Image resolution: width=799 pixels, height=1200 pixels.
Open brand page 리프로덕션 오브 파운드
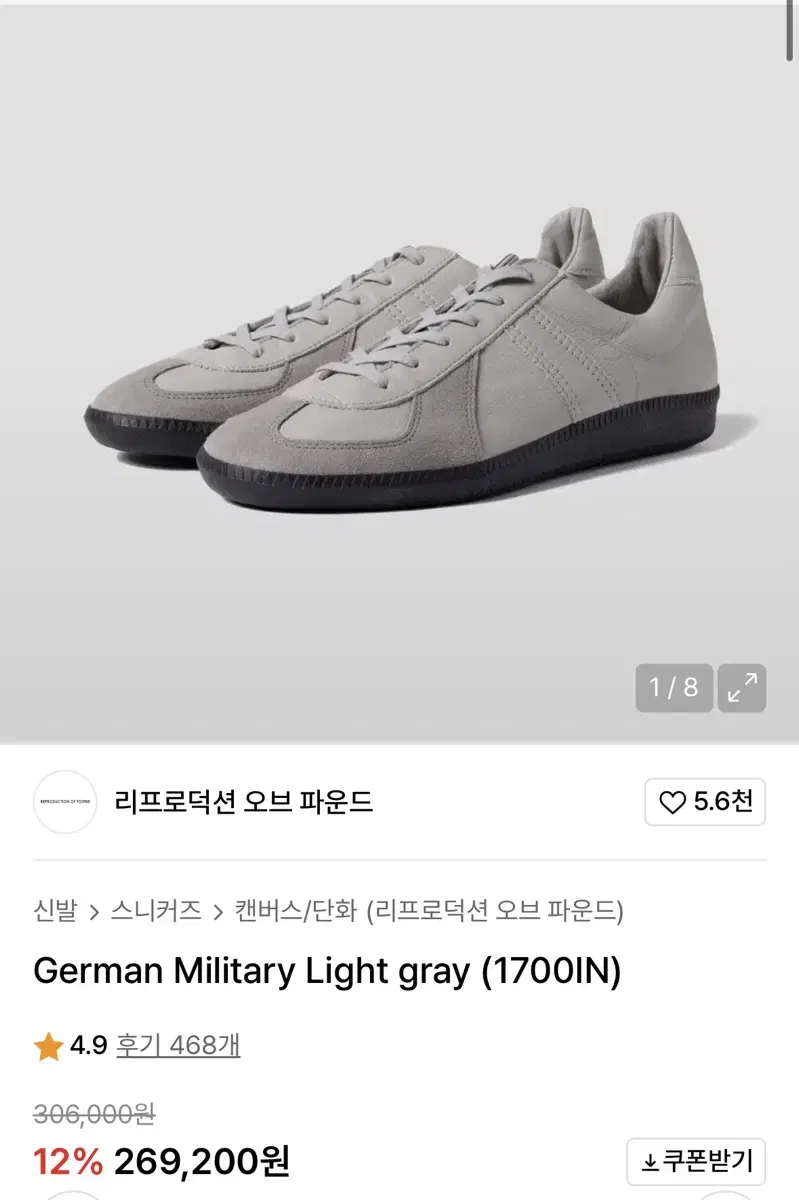point(244,801)
